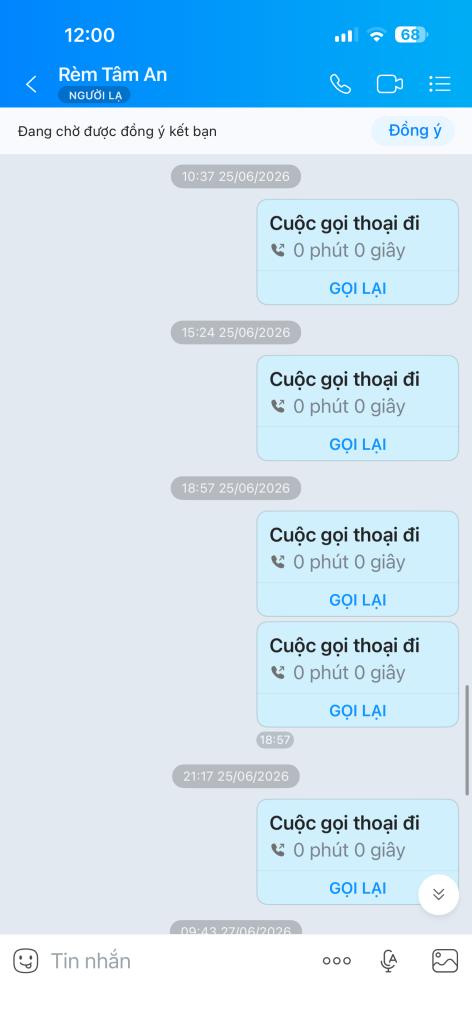Start a video call
472x1024 pixels.
390,84
